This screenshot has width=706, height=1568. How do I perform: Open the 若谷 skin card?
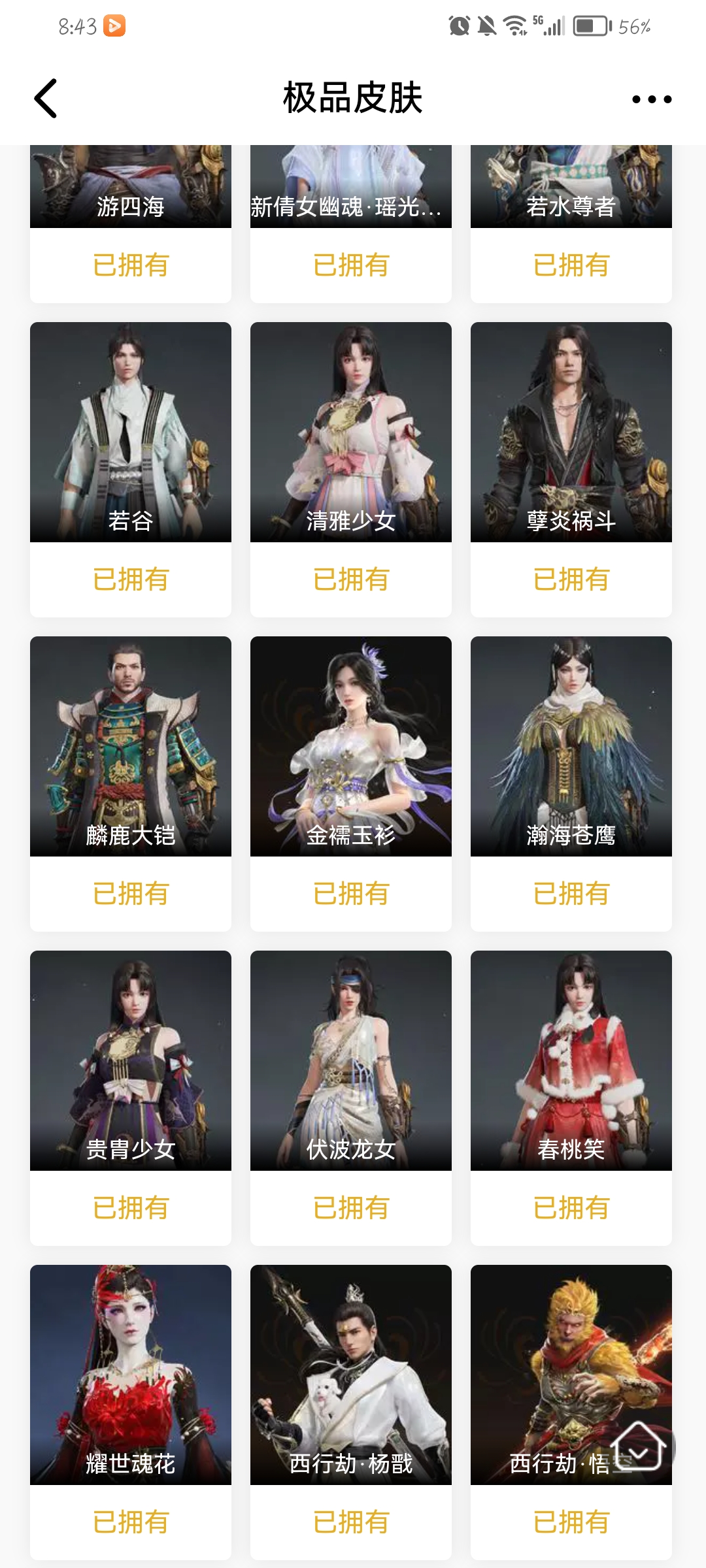[x=131, y=433]
